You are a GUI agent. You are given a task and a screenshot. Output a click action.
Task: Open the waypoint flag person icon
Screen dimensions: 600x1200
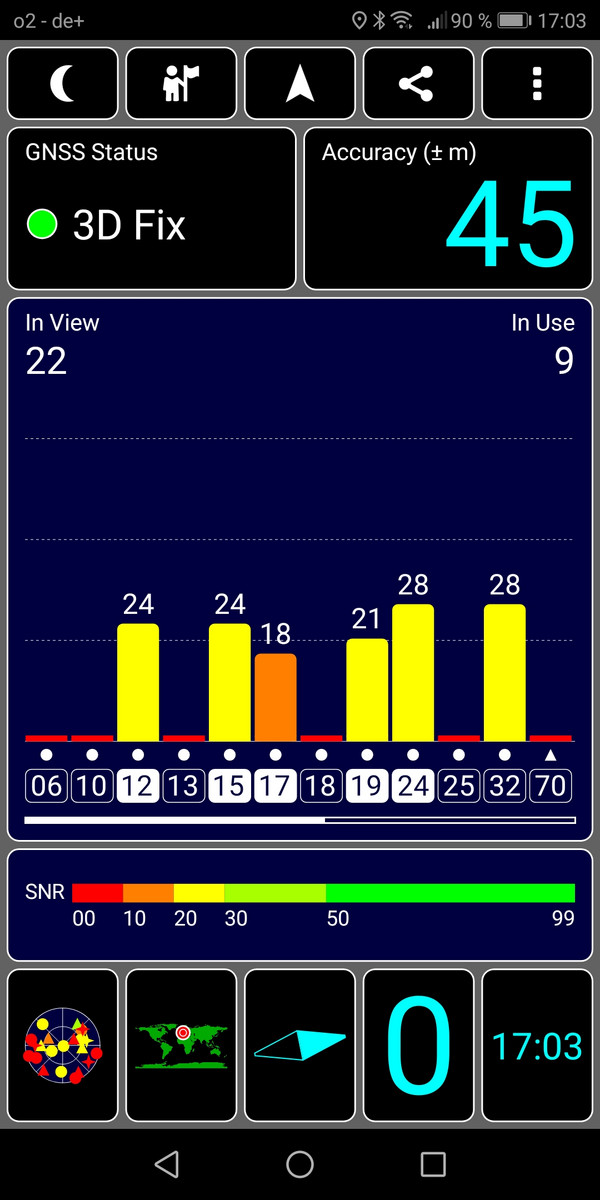tap(181, 84)
